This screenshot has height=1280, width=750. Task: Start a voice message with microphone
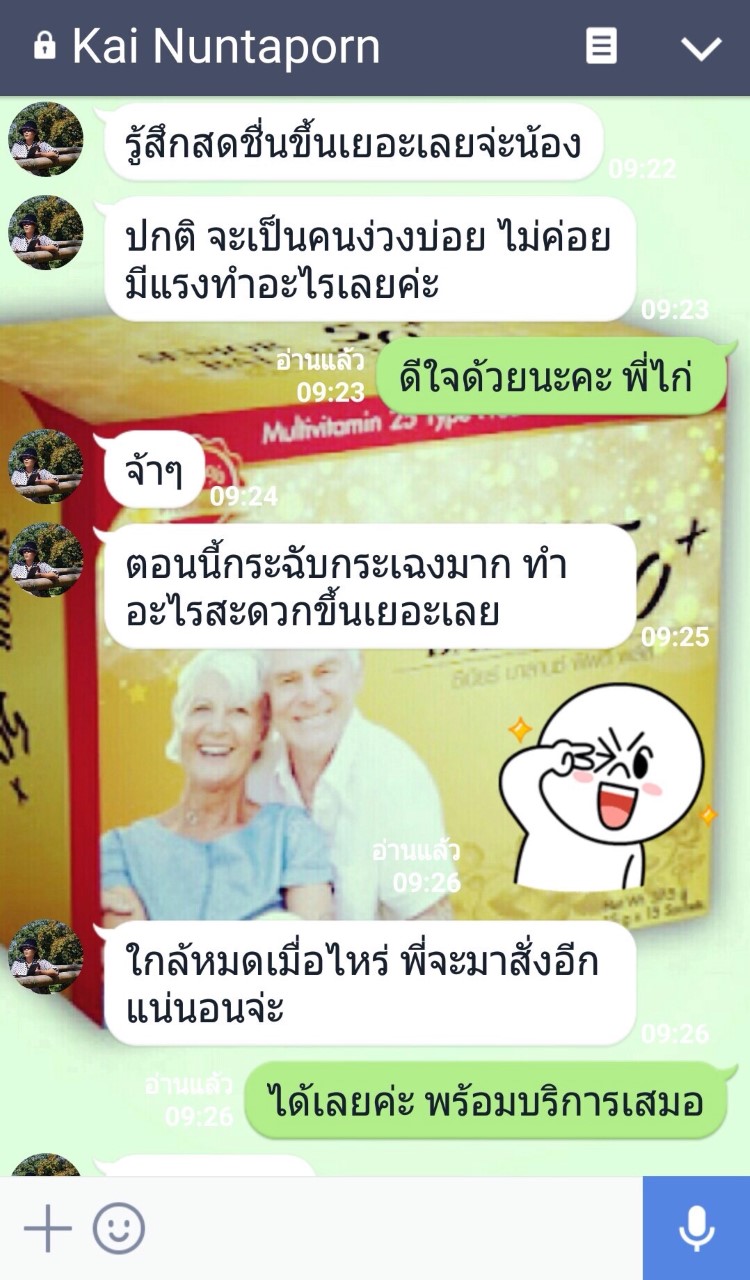(696, 1228)
